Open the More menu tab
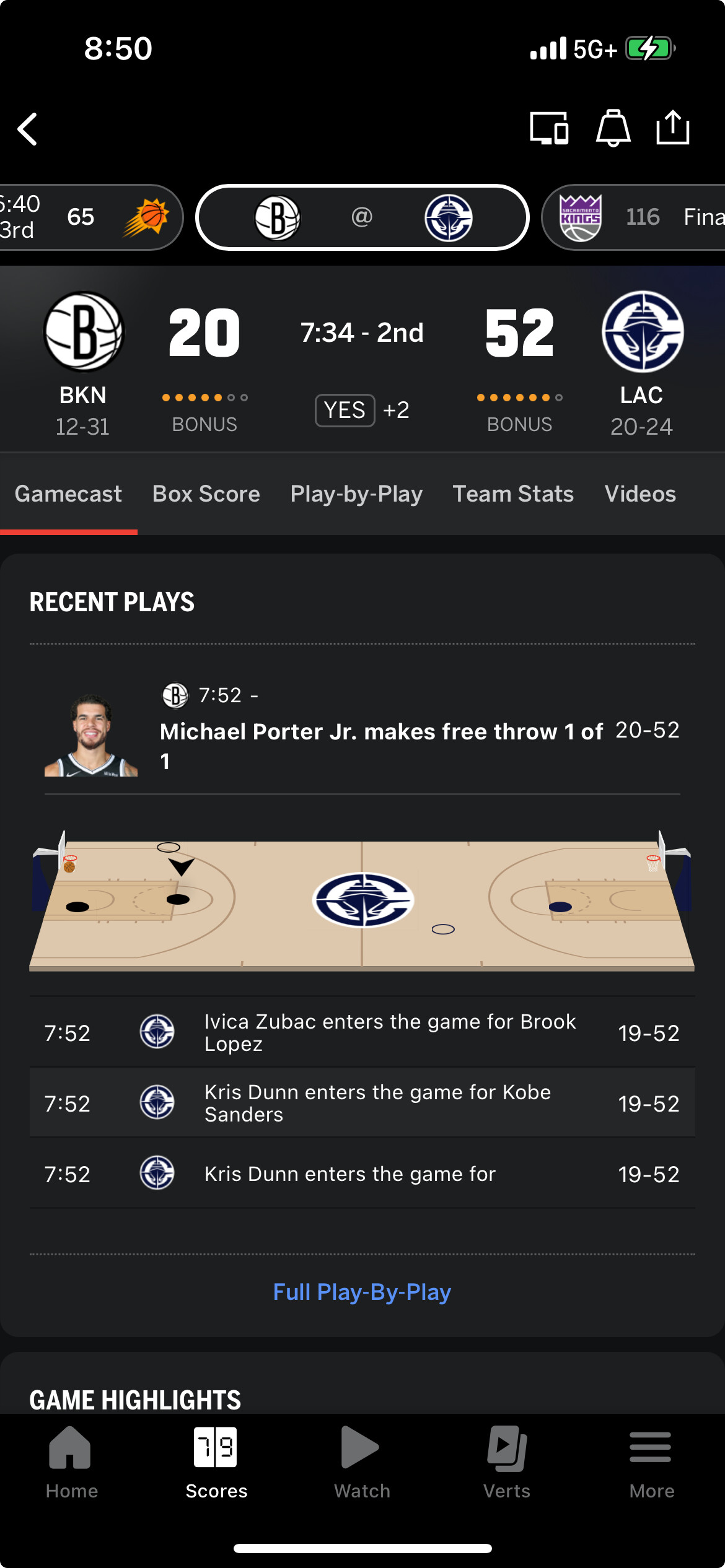Viewport: 725px width, 1568px height. tap(651, 1463)
